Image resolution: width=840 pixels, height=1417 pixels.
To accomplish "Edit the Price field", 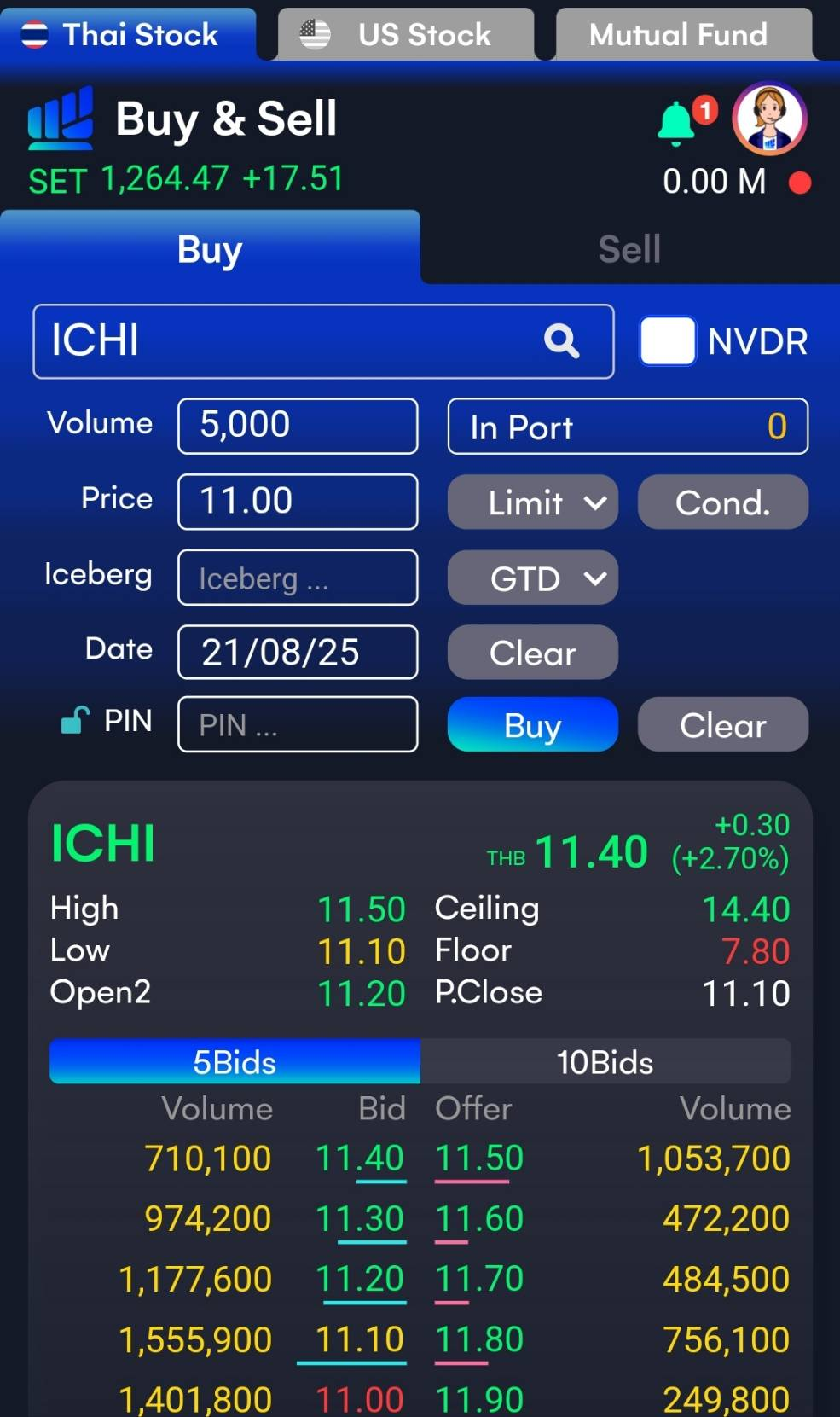I will pyautogui.click(x=298, y=502).
